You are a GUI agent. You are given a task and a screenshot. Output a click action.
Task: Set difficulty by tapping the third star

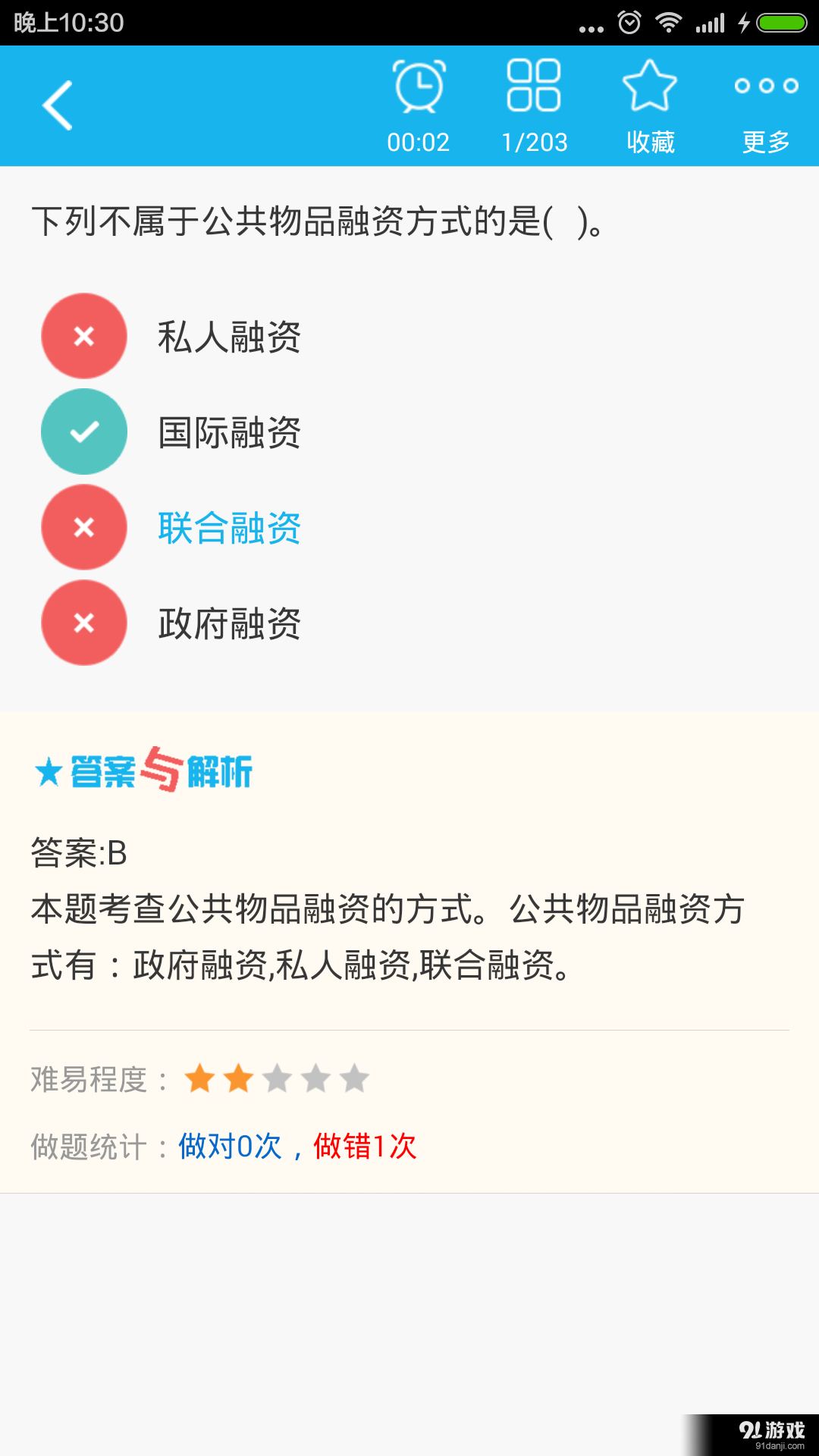[278, 1078]
